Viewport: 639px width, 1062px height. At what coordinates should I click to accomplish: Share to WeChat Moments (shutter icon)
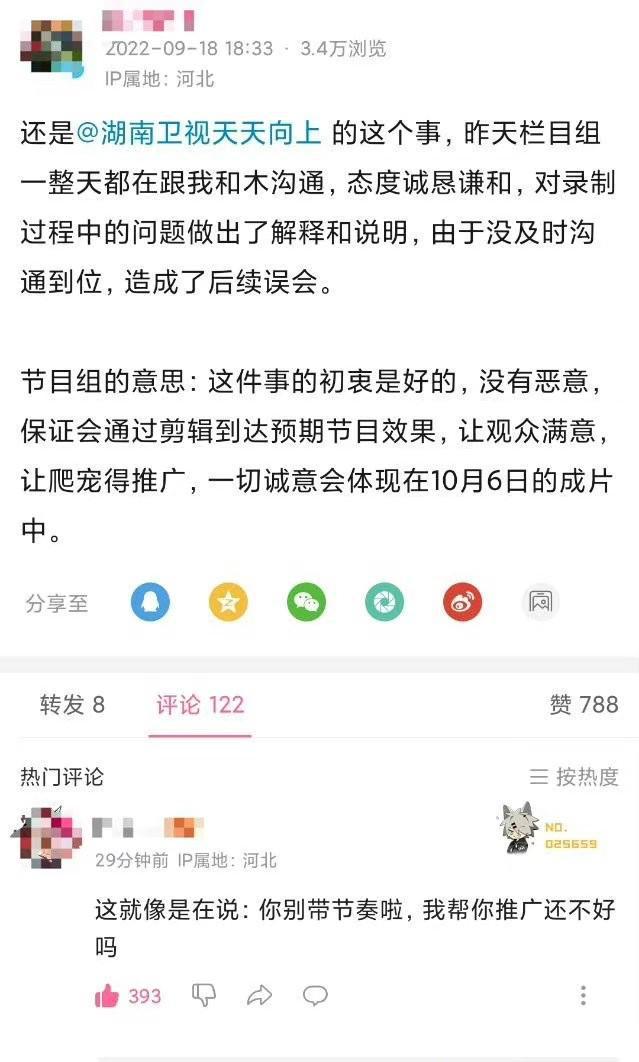tap(385, 602)
